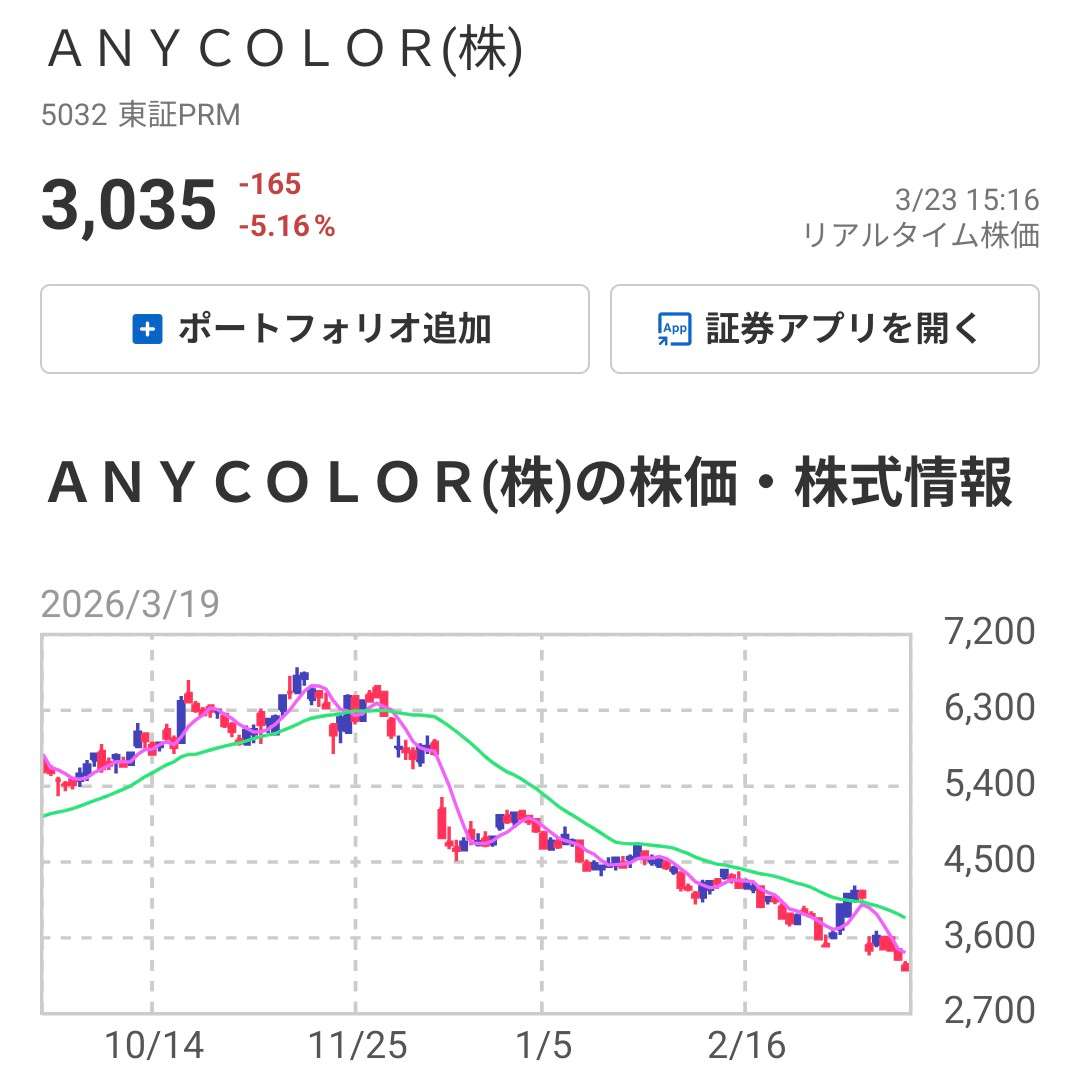Image resolution: width=1080 pixels, height=1087 pixels.
Task: Tap the ポートフォリオ追加 button
Action: 314,329
